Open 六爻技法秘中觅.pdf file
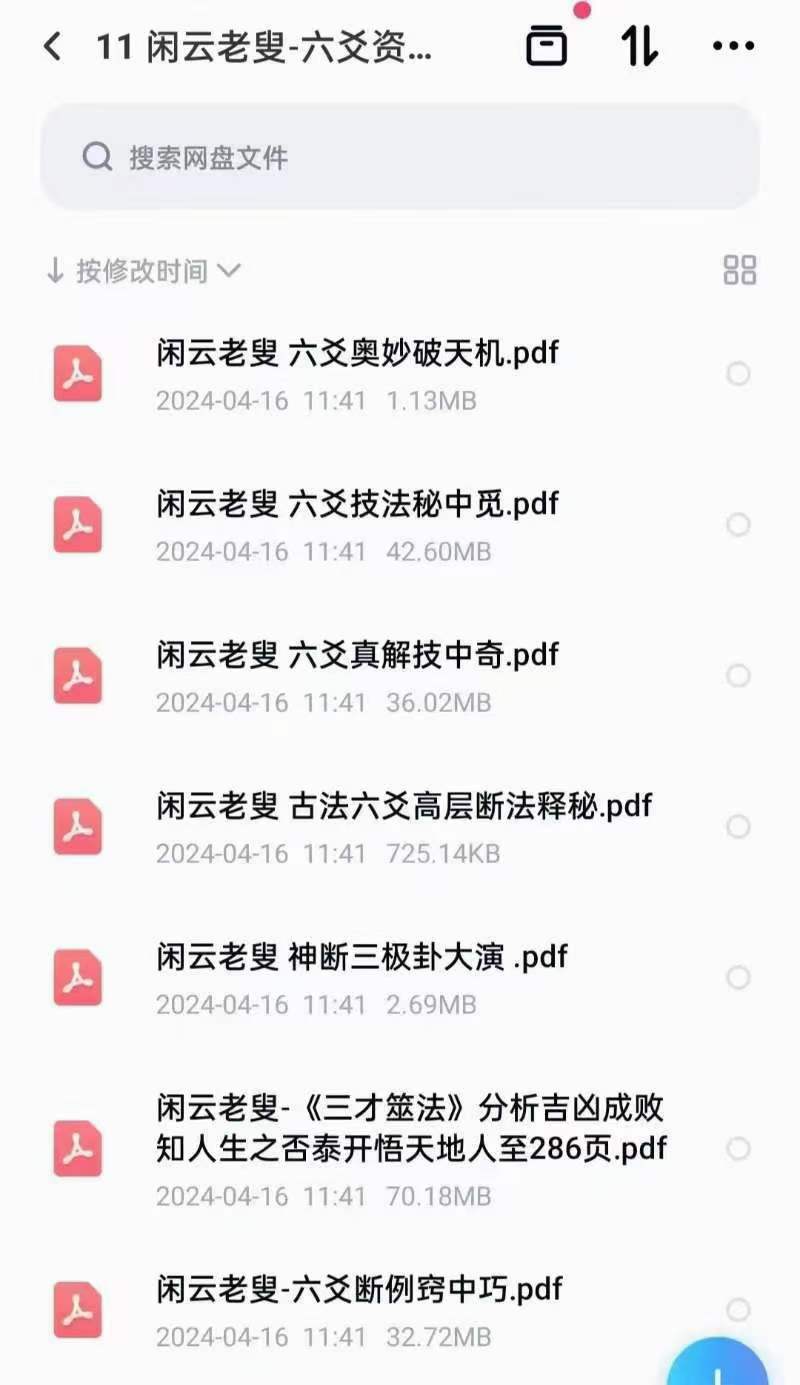 coord(400,526)
